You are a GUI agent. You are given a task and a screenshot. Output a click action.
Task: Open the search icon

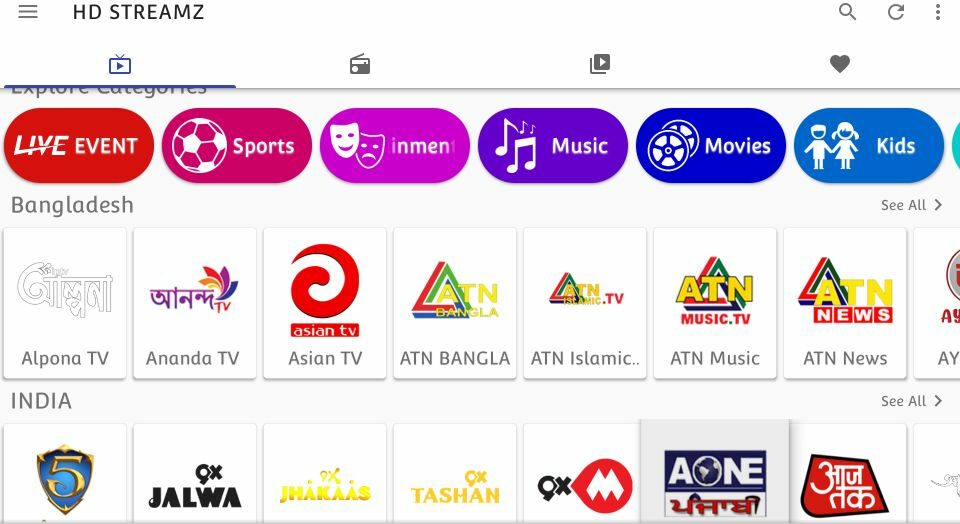click(x=847, y=12)
